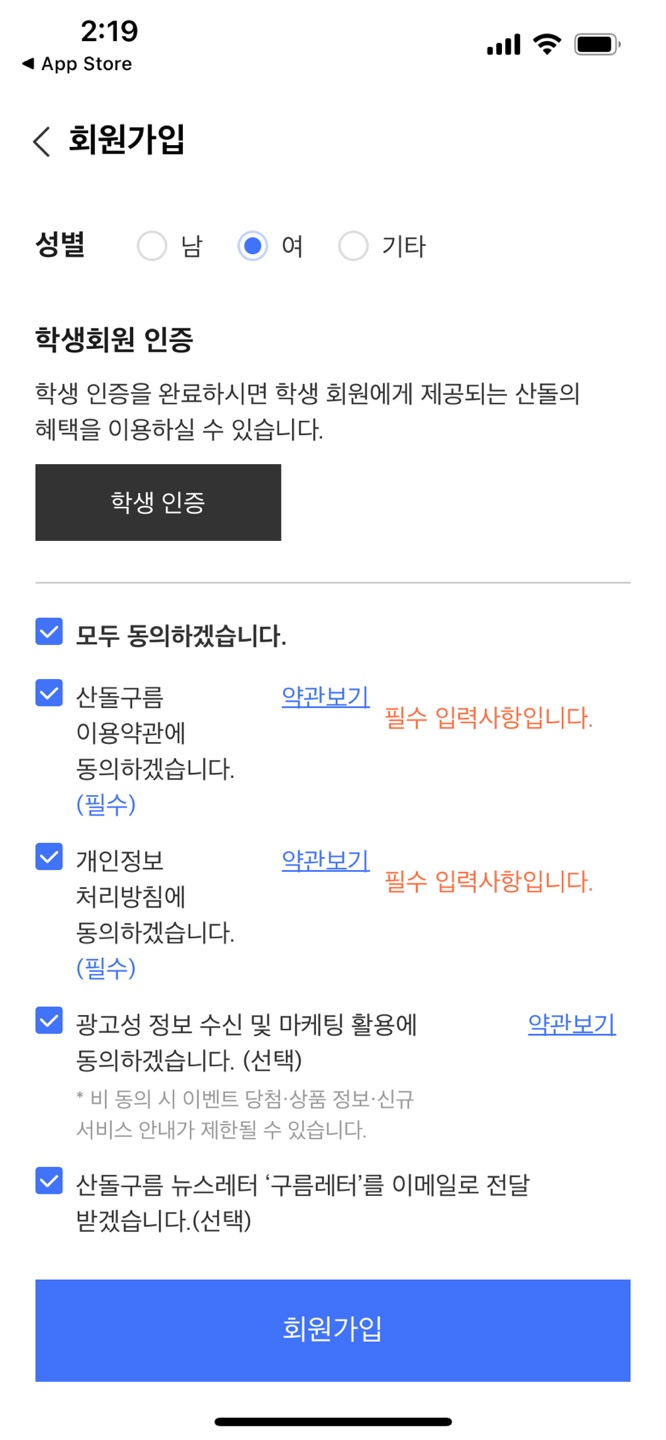Tap the 학생 인증 button

point(158,502)
